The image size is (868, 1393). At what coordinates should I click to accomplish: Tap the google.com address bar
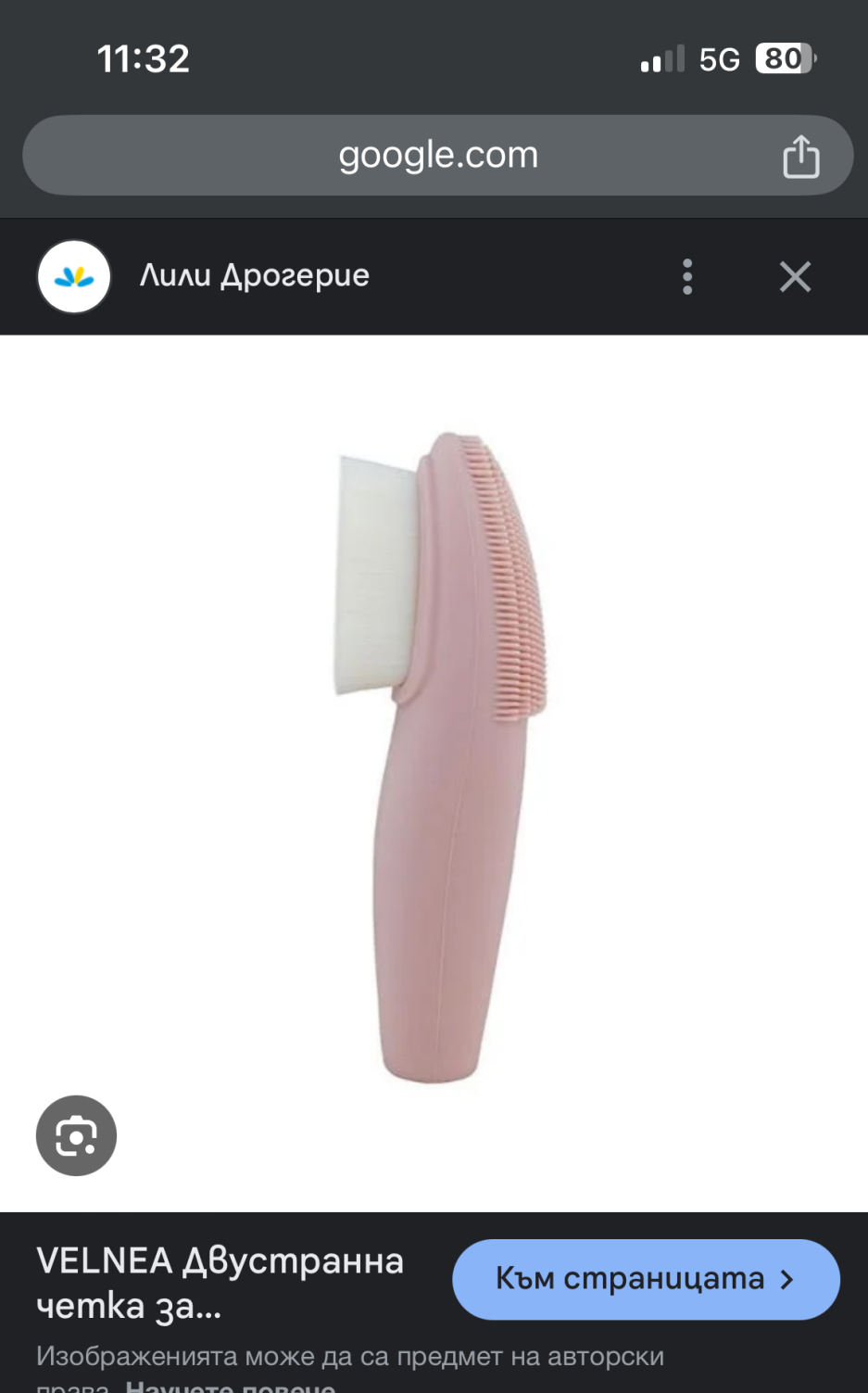click(437, 155)
